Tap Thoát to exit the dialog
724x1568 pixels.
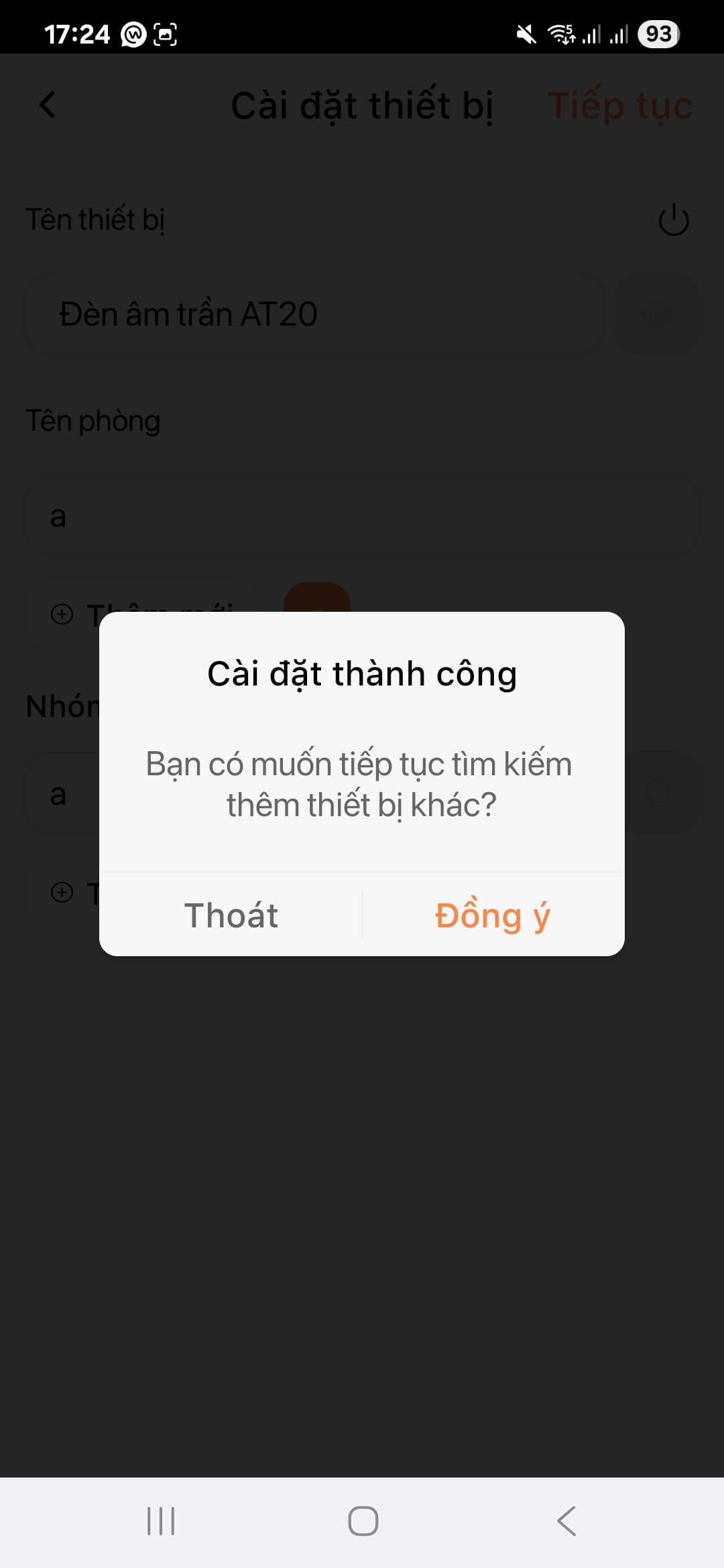[x=231, y=915]
